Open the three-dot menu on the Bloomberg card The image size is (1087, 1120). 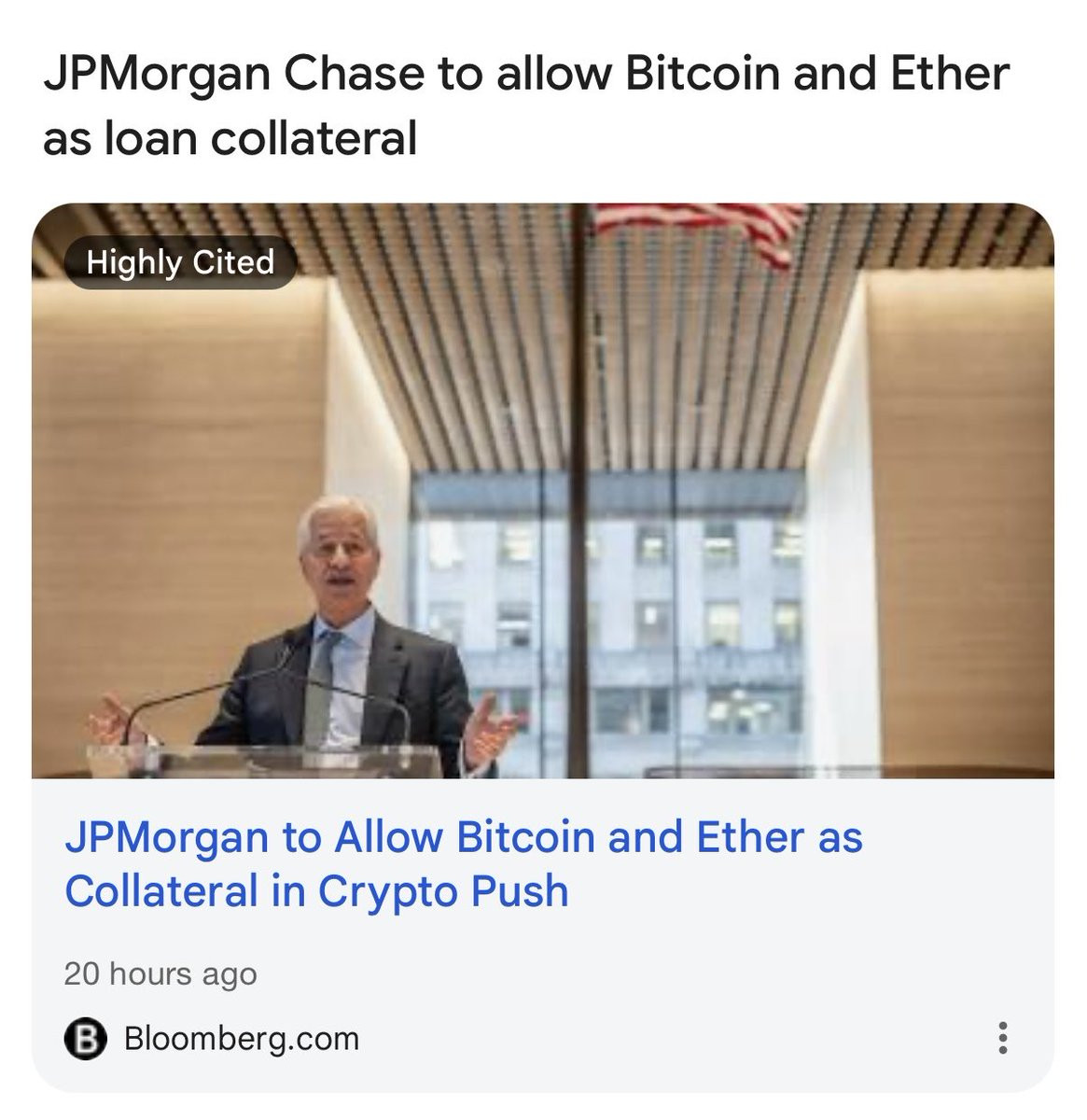[x=1003, y=1038]
